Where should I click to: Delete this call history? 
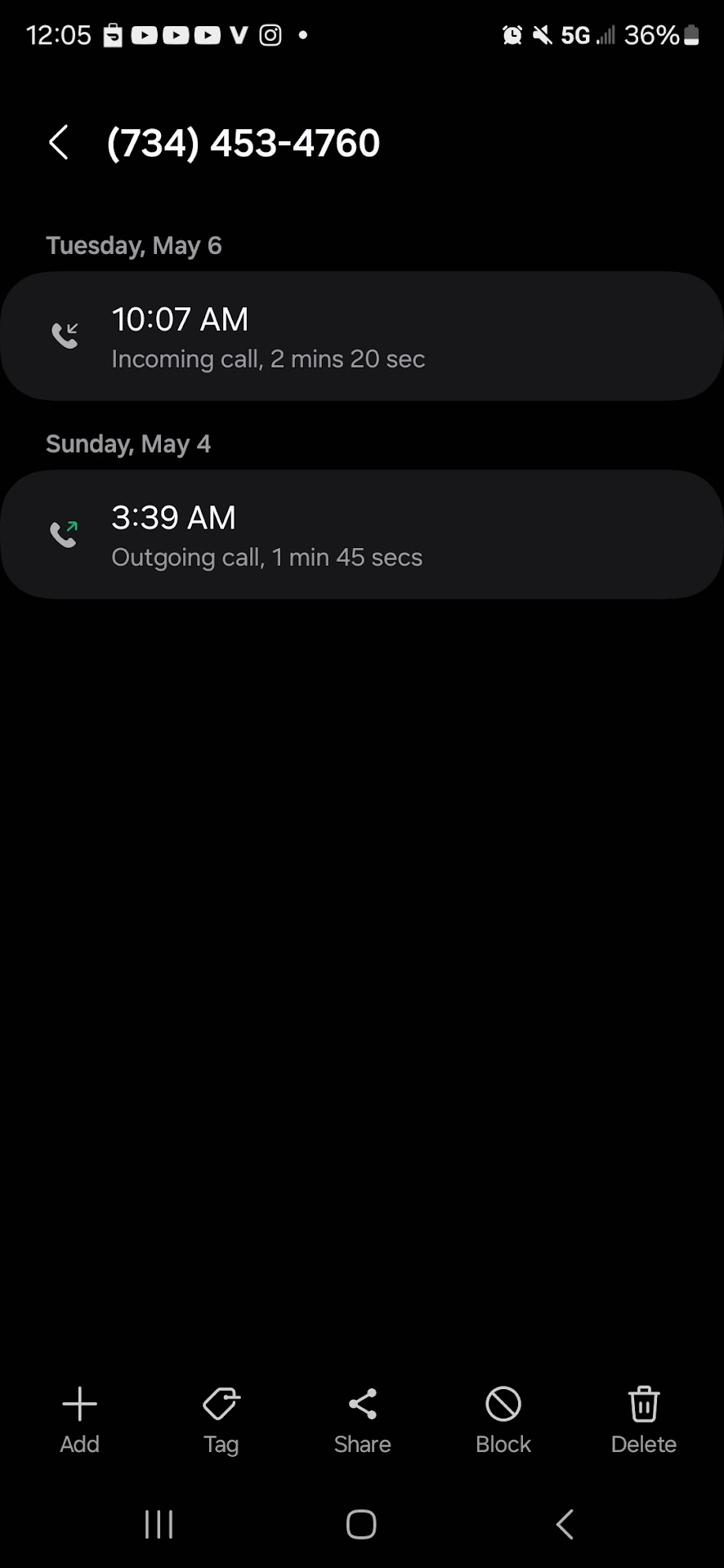tap(643, 1419)
